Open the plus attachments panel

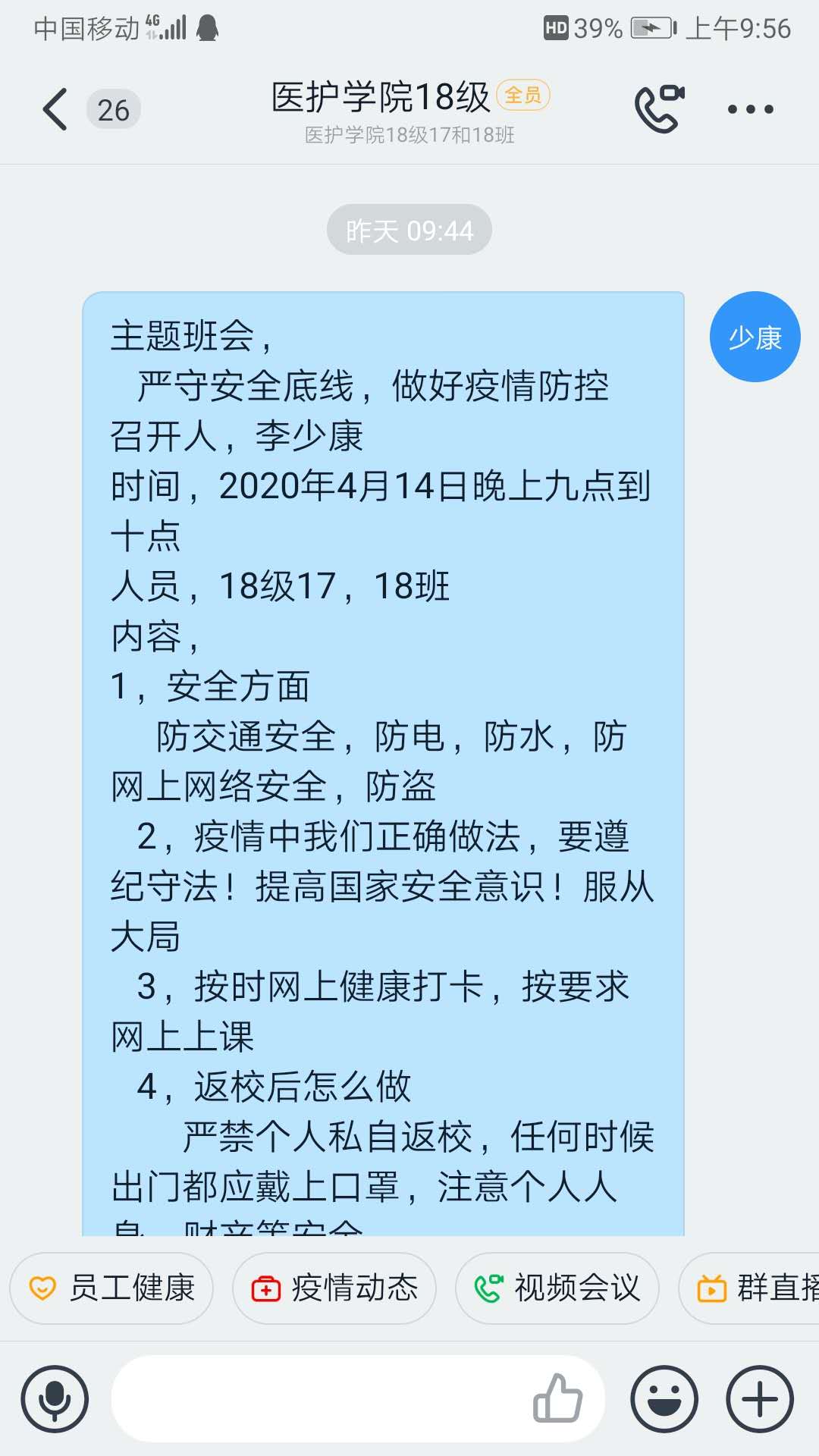[x=760, y=1399]
